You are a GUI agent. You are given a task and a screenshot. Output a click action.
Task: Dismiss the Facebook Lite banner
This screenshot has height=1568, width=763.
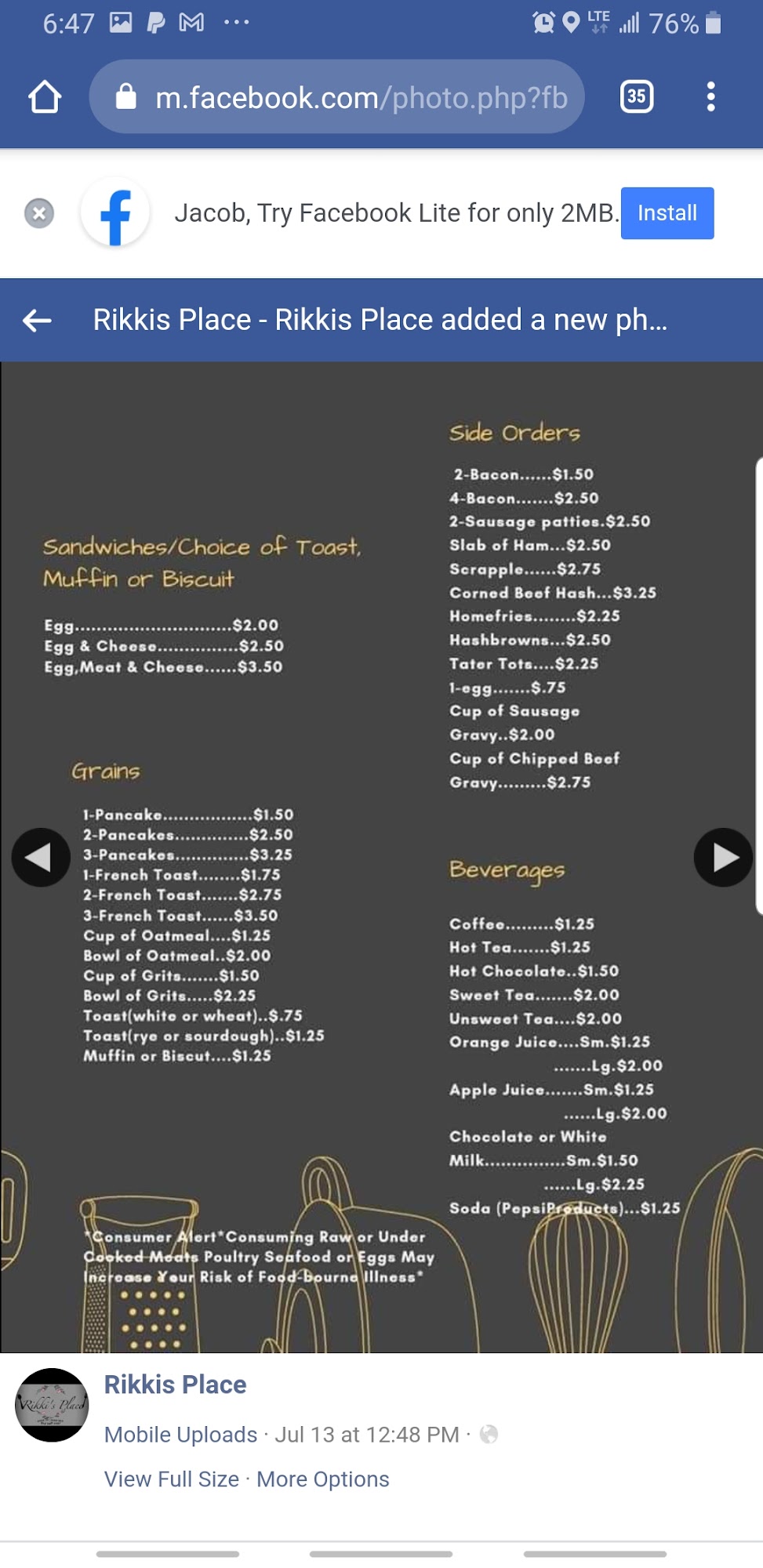point(39,213)
